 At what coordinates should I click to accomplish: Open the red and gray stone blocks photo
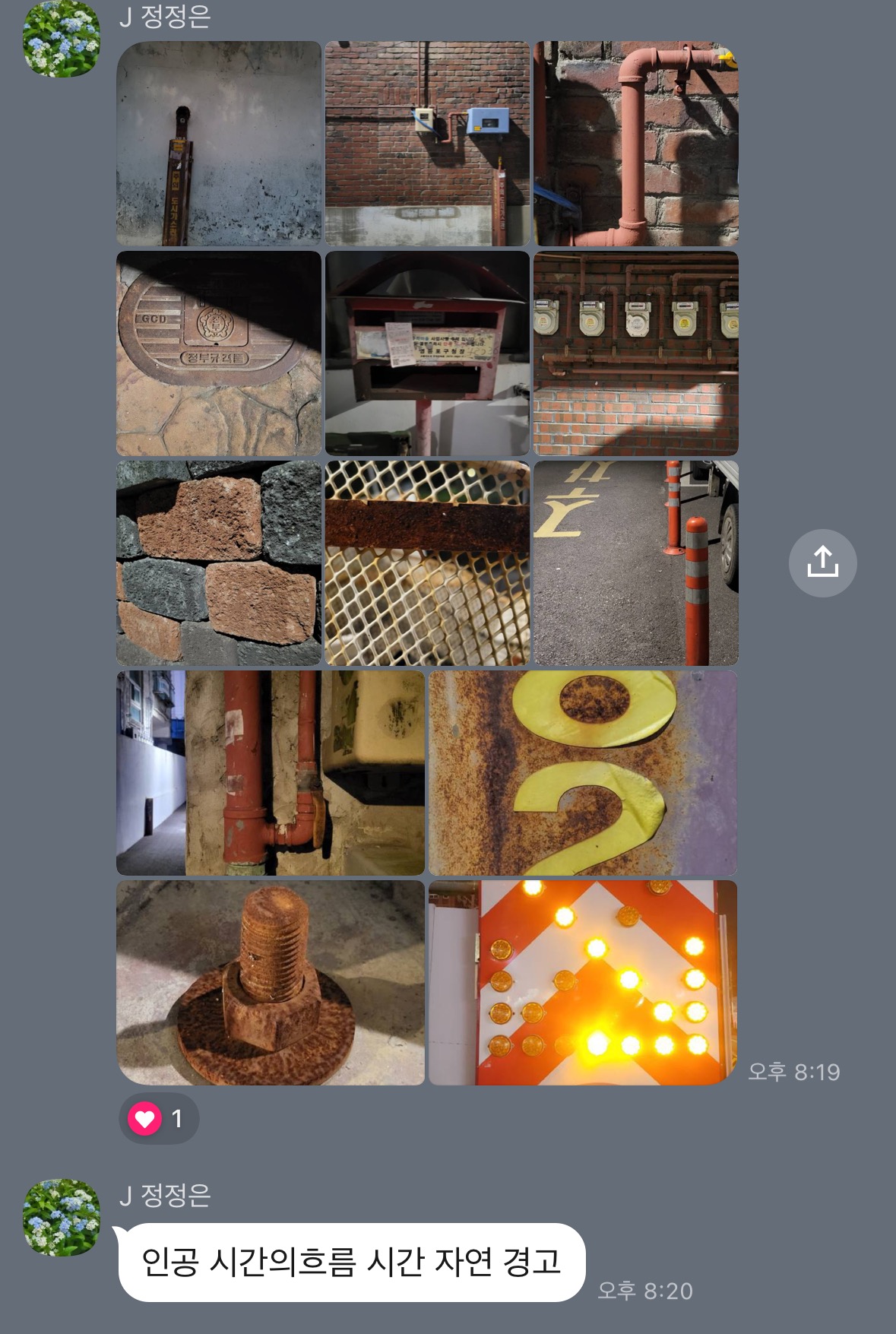pyautogui.click(x=219, y=563)
